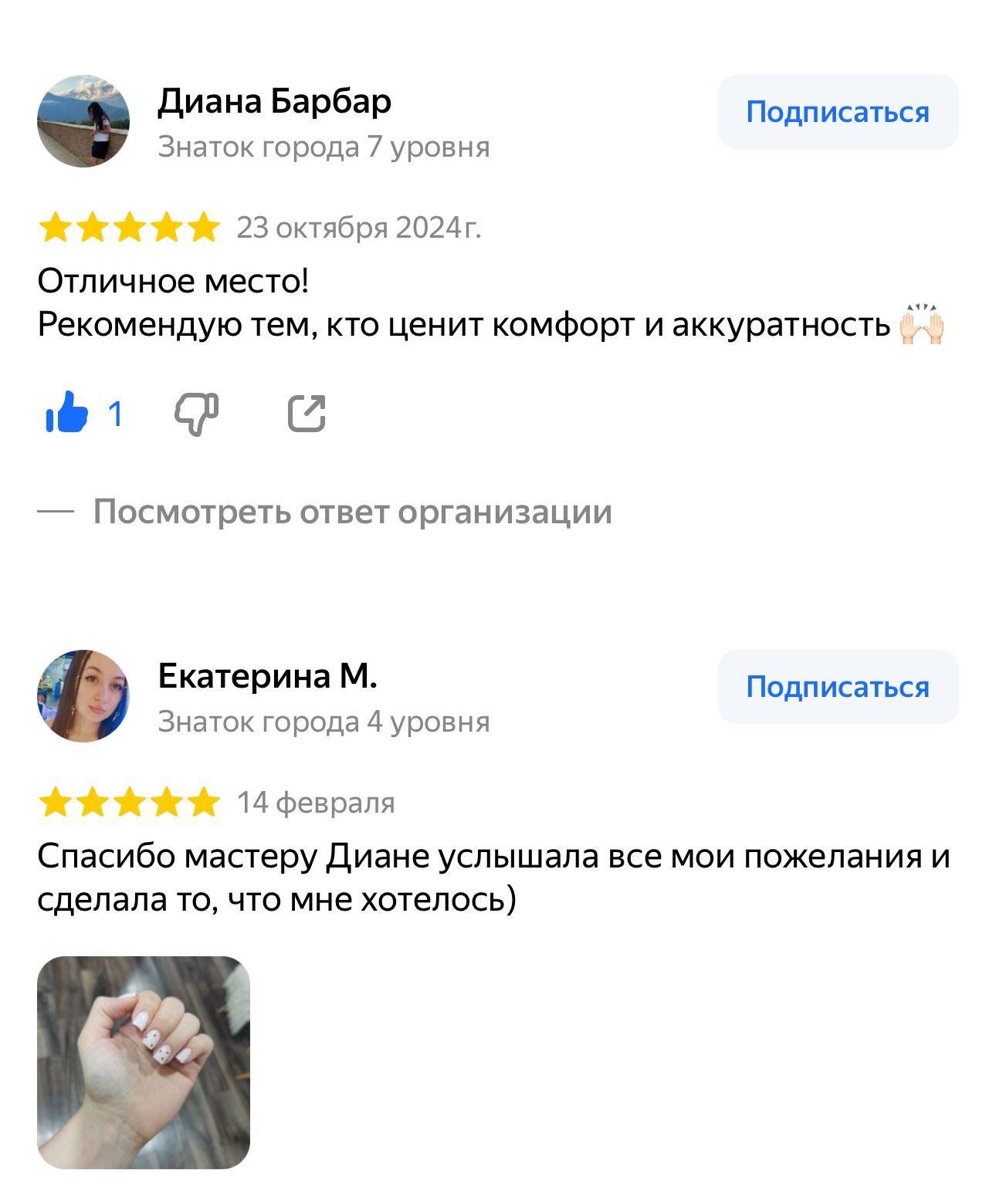Dislike Диана Барбар's review
The width and height of the screenshot is (996, 1204).
click(x=197, y=414)
